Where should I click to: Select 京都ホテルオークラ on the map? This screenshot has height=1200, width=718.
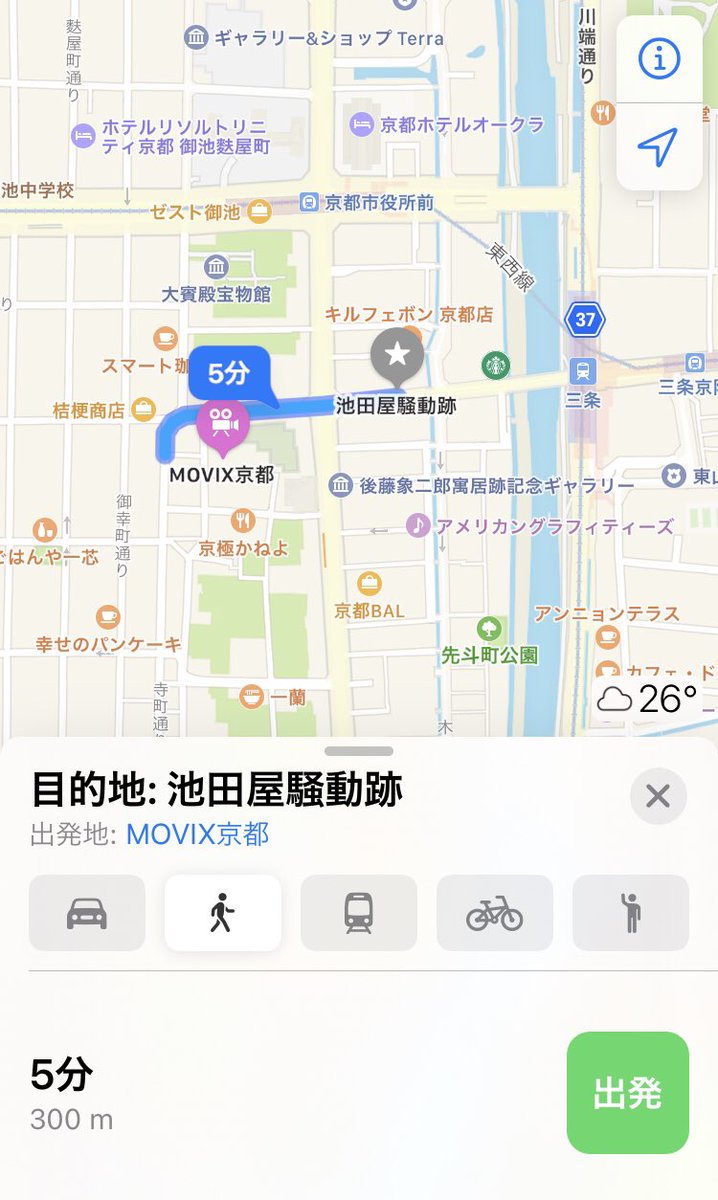pos(361,125)
